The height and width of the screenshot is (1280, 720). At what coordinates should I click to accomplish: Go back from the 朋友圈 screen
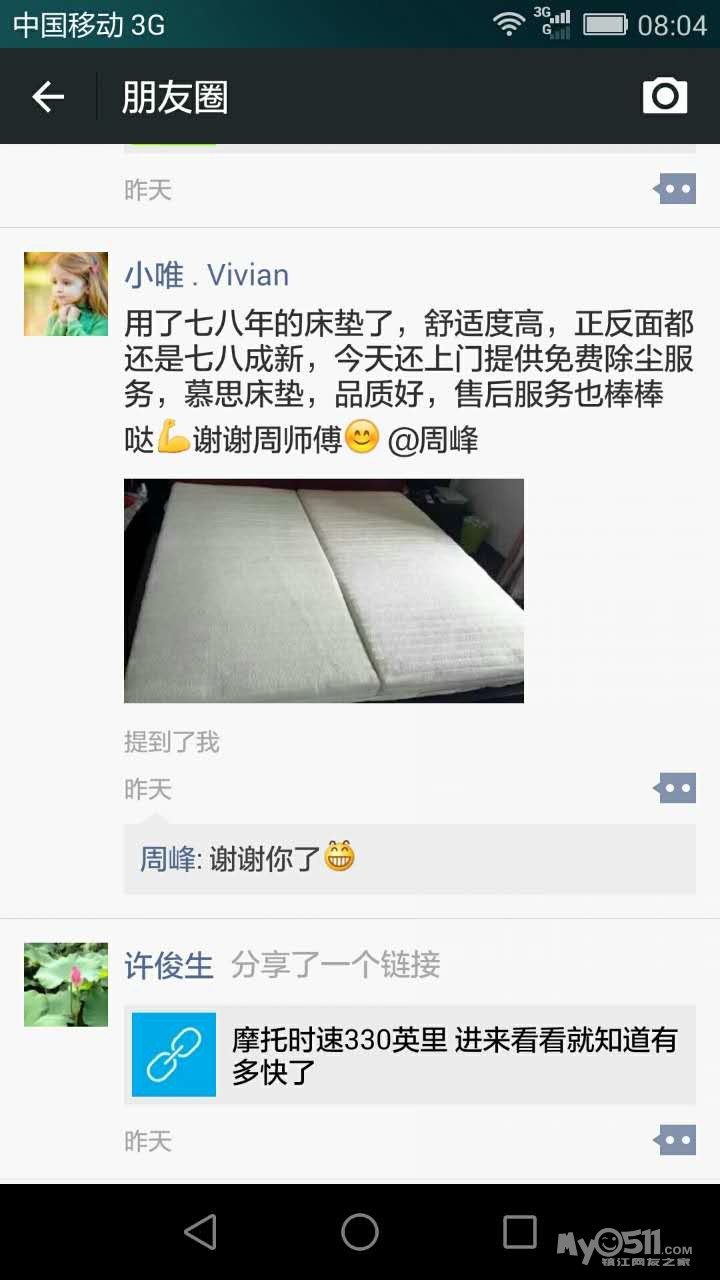point(48,97)
